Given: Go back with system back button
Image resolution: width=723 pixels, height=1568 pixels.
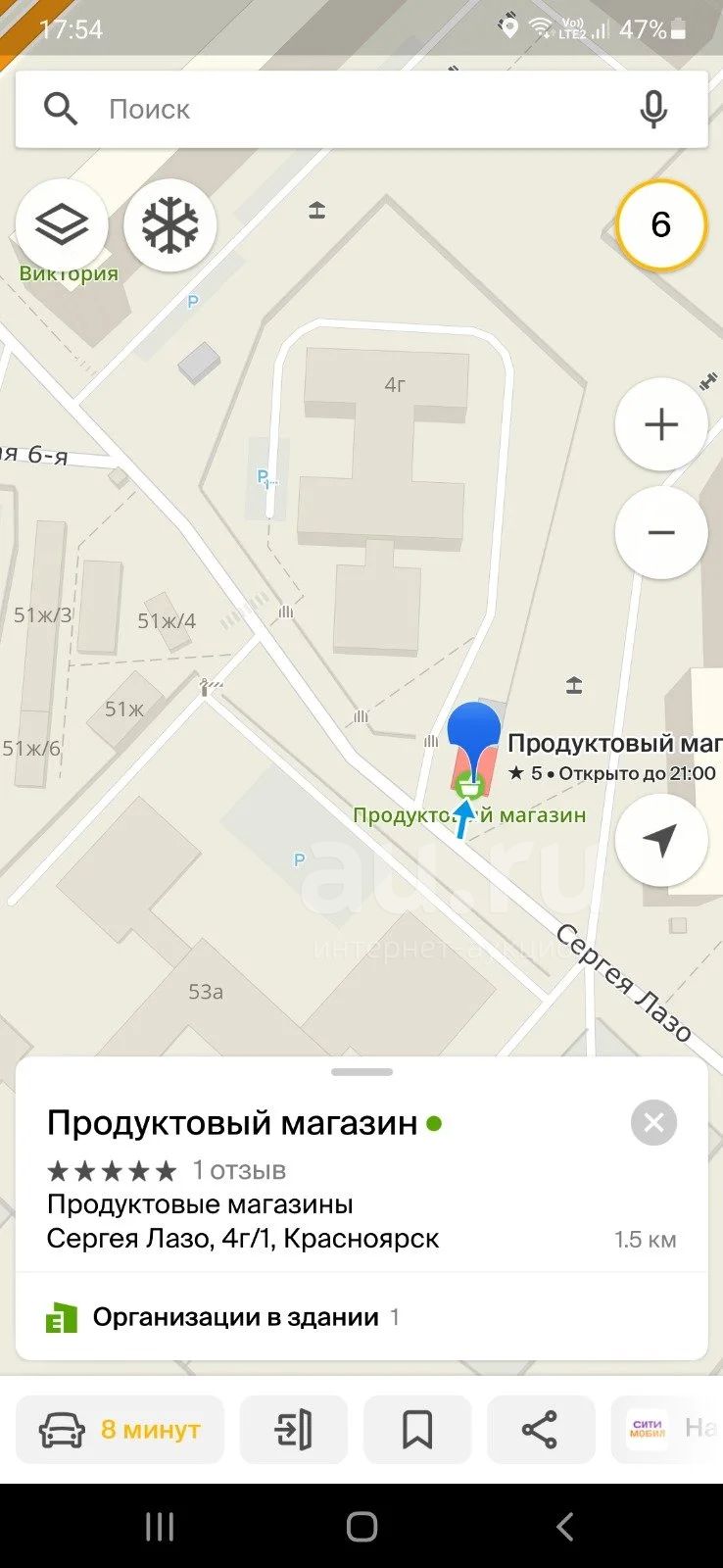Looking at the screenshot, I should [564, 1526].
